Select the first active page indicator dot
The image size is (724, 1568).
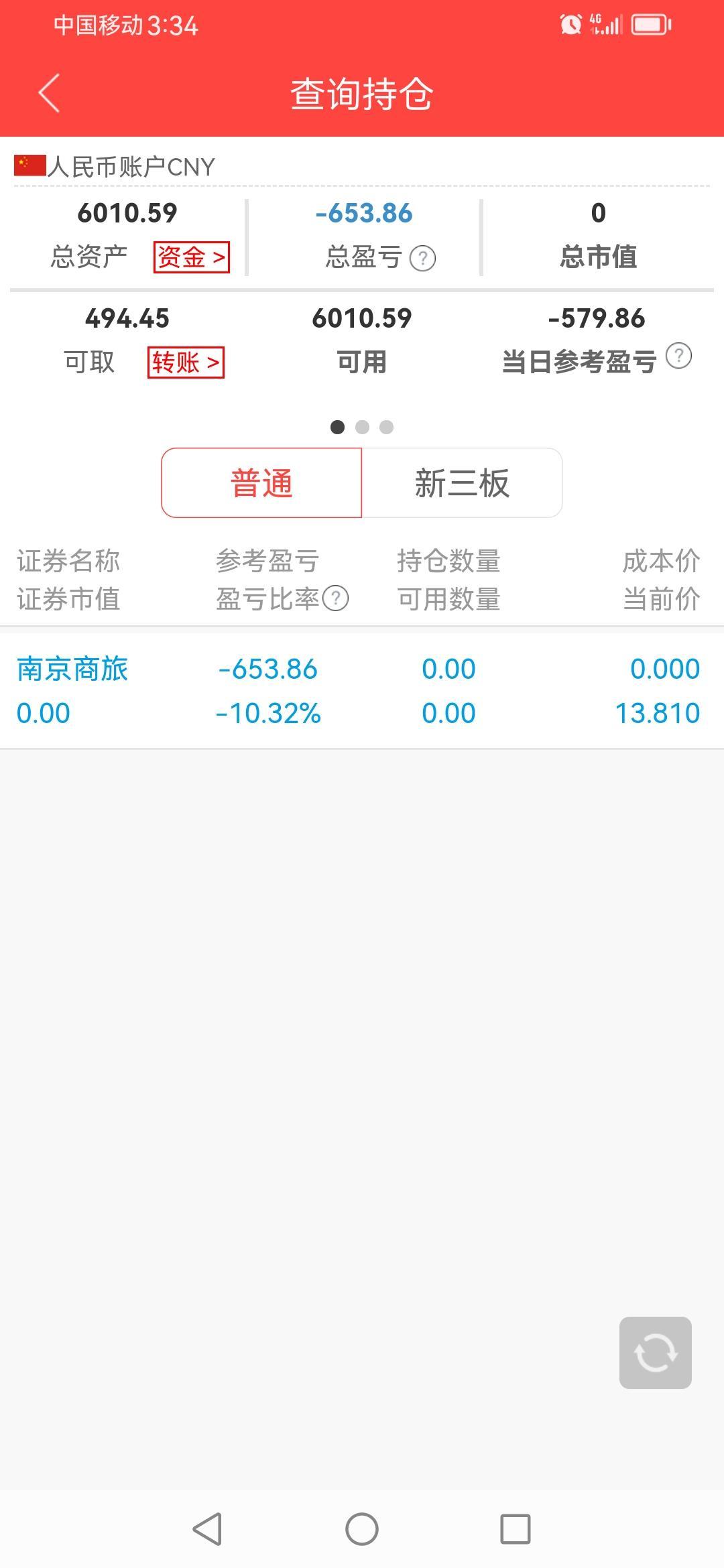tap(337, 426)
